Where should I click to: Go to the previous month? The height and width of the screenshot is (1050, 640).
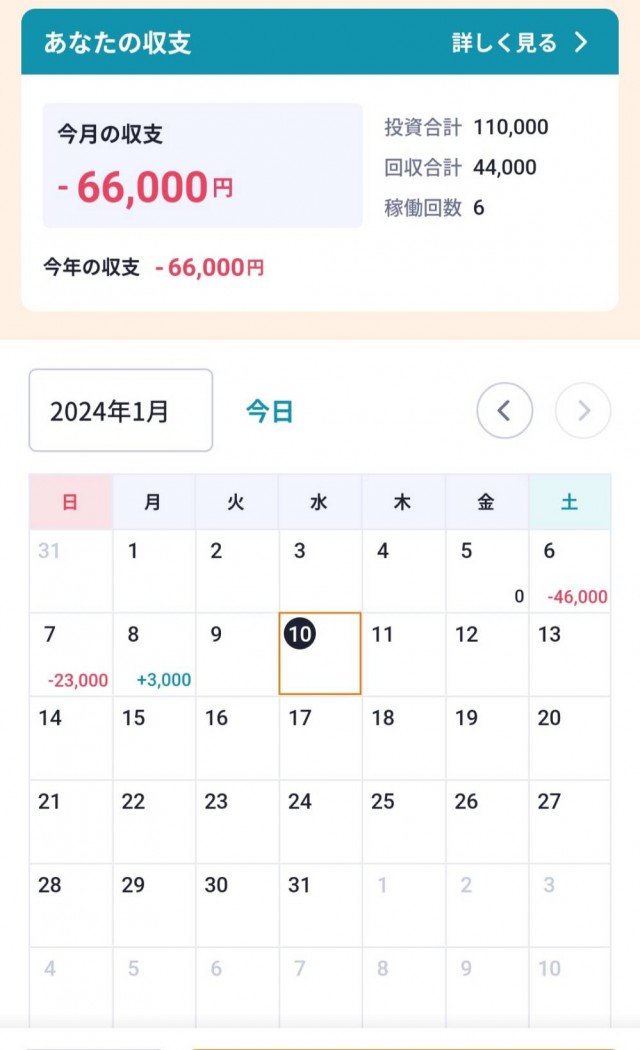coord(505,410)
